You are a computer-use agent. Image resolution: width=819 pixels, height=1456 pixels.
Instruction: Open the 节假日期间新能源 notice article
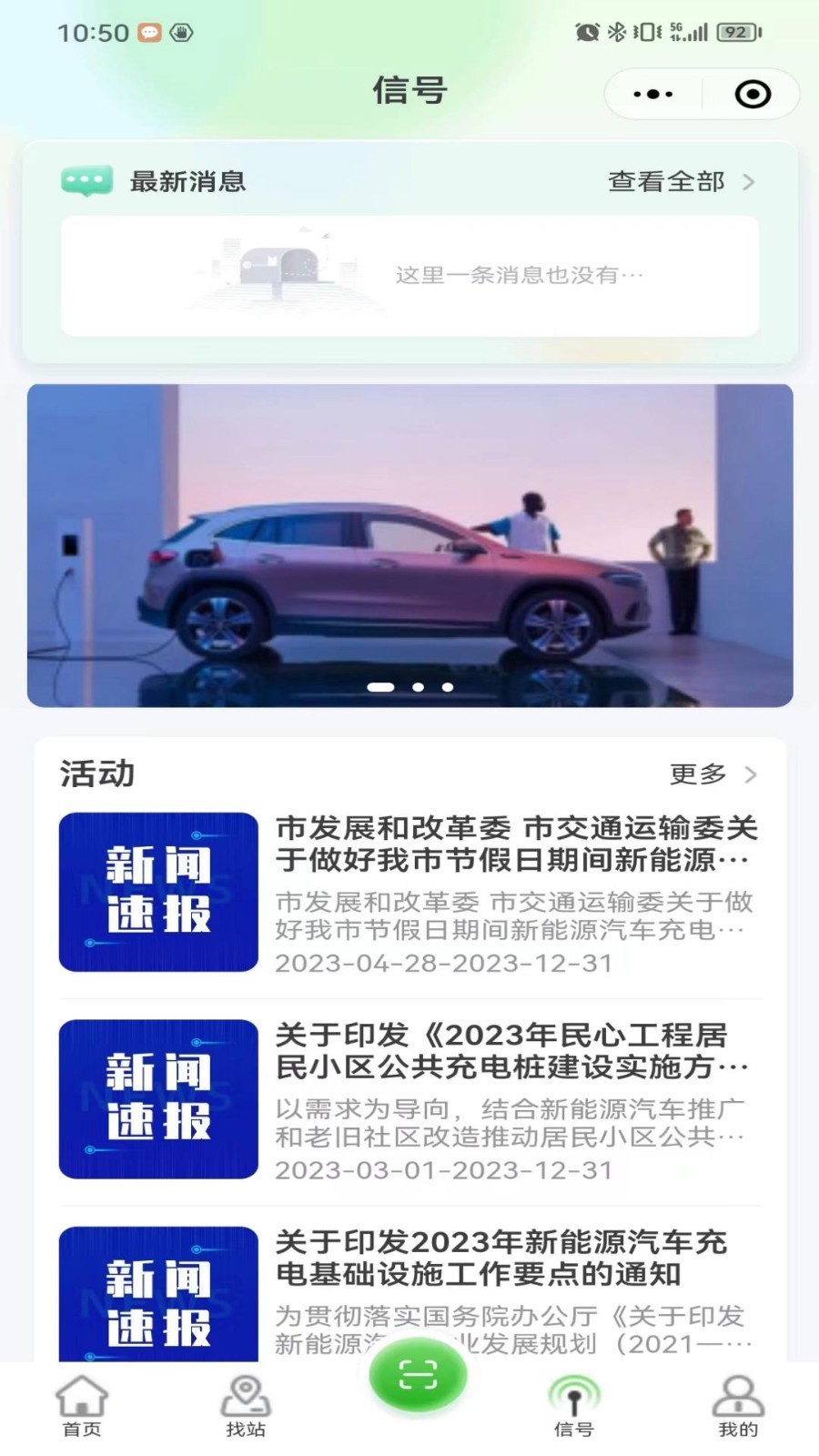[409, 893]
